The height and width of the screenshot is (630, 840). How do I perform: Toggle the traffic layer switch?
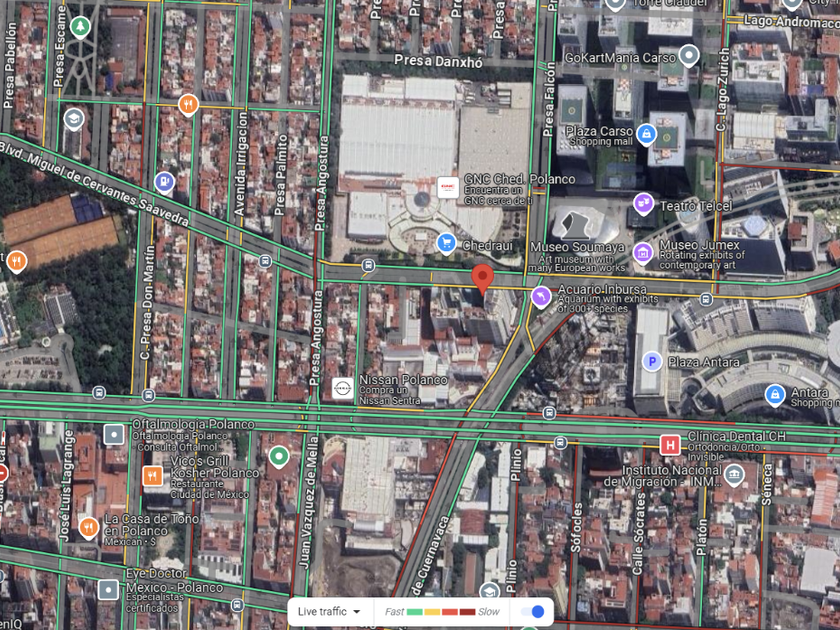click(534, 611)
